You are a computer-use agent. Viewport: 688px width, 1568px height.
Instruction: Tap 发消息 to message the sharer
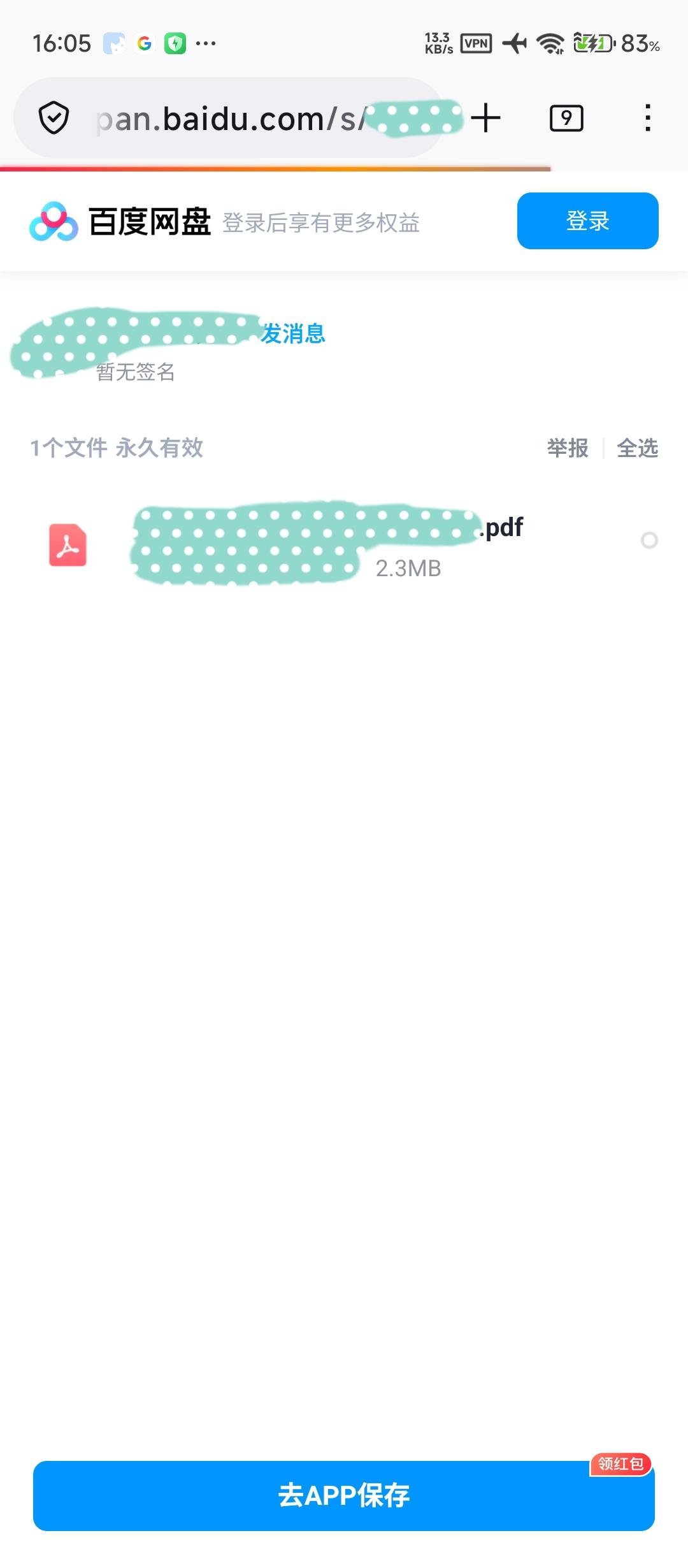(293, 333)
